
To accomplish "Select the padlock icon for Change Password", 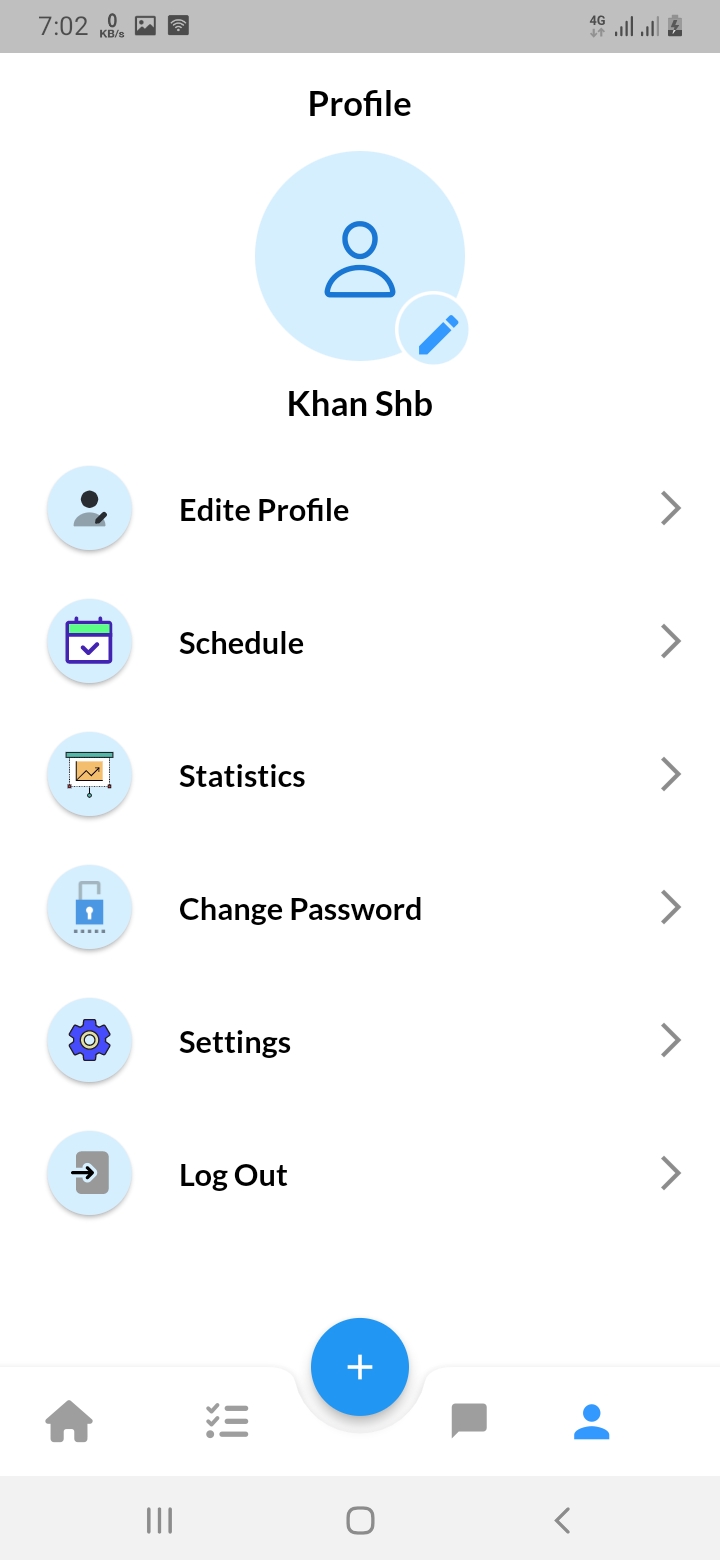I will click(x=89, y=907).
